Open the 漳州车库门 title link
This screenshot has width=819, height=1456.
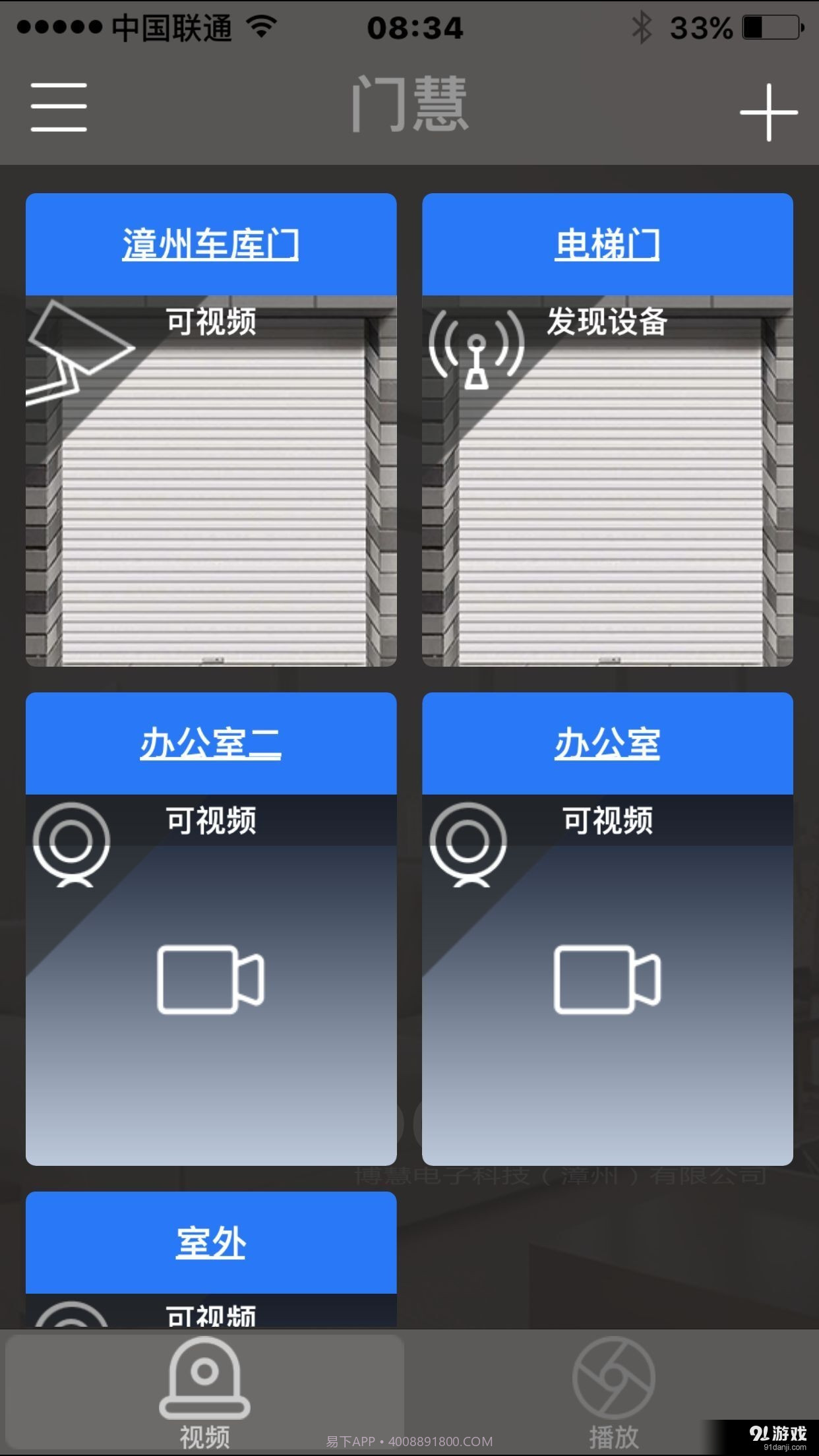[x=210, y=245]
